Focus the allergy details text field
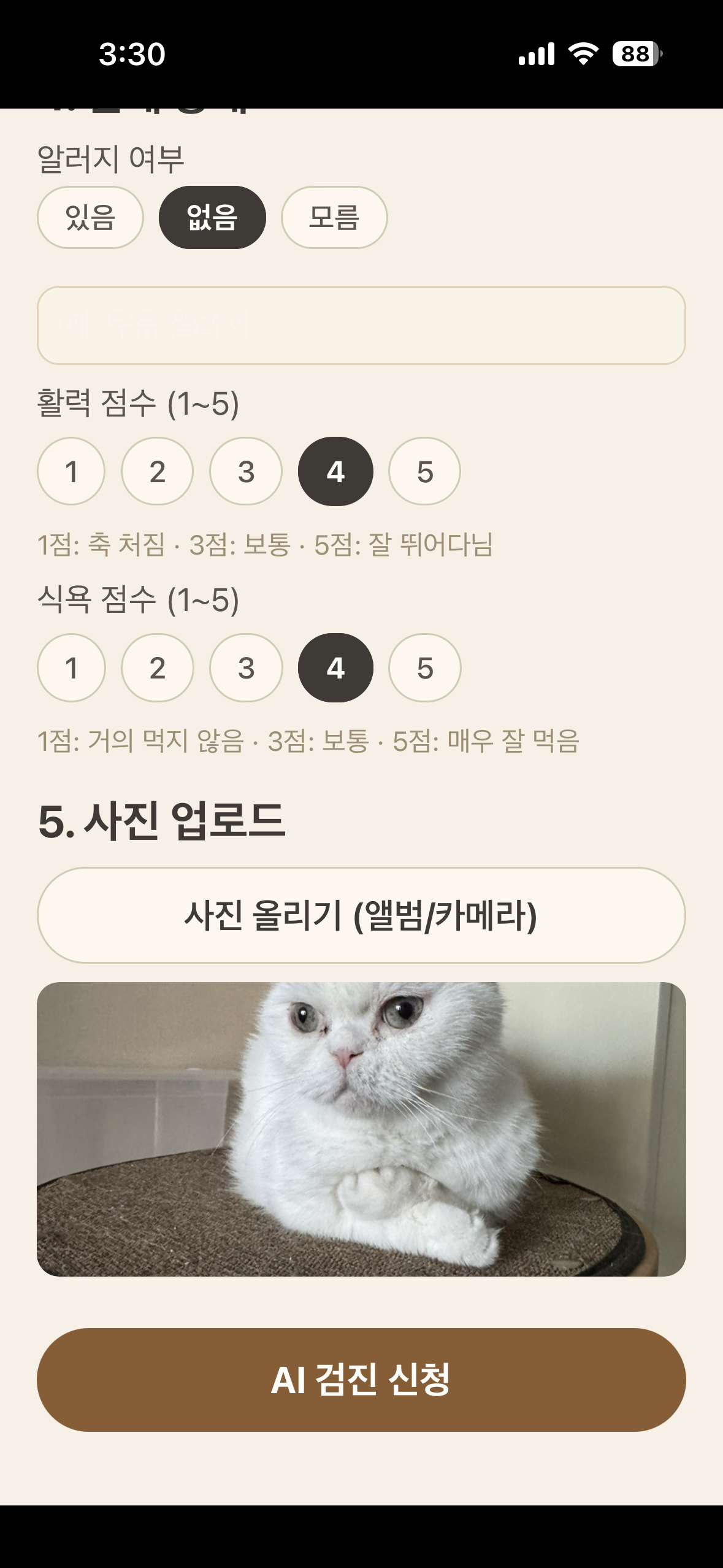 [x=361, y=325]
